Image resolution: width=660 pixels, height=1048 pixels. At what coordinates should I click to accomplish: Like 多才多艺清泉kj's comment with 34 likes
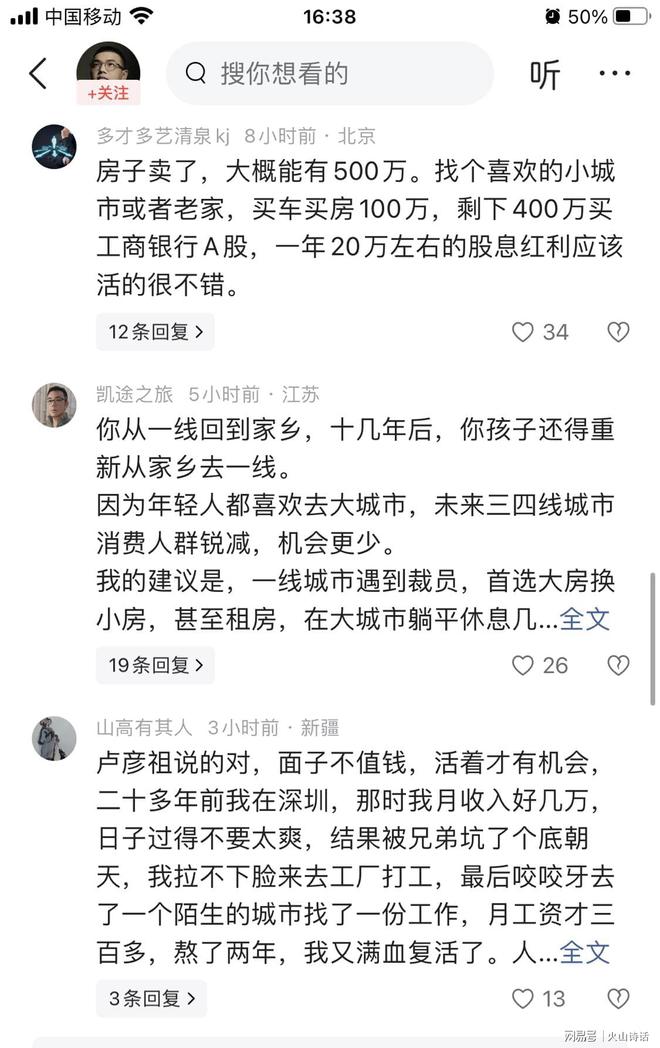click(523, 332)
